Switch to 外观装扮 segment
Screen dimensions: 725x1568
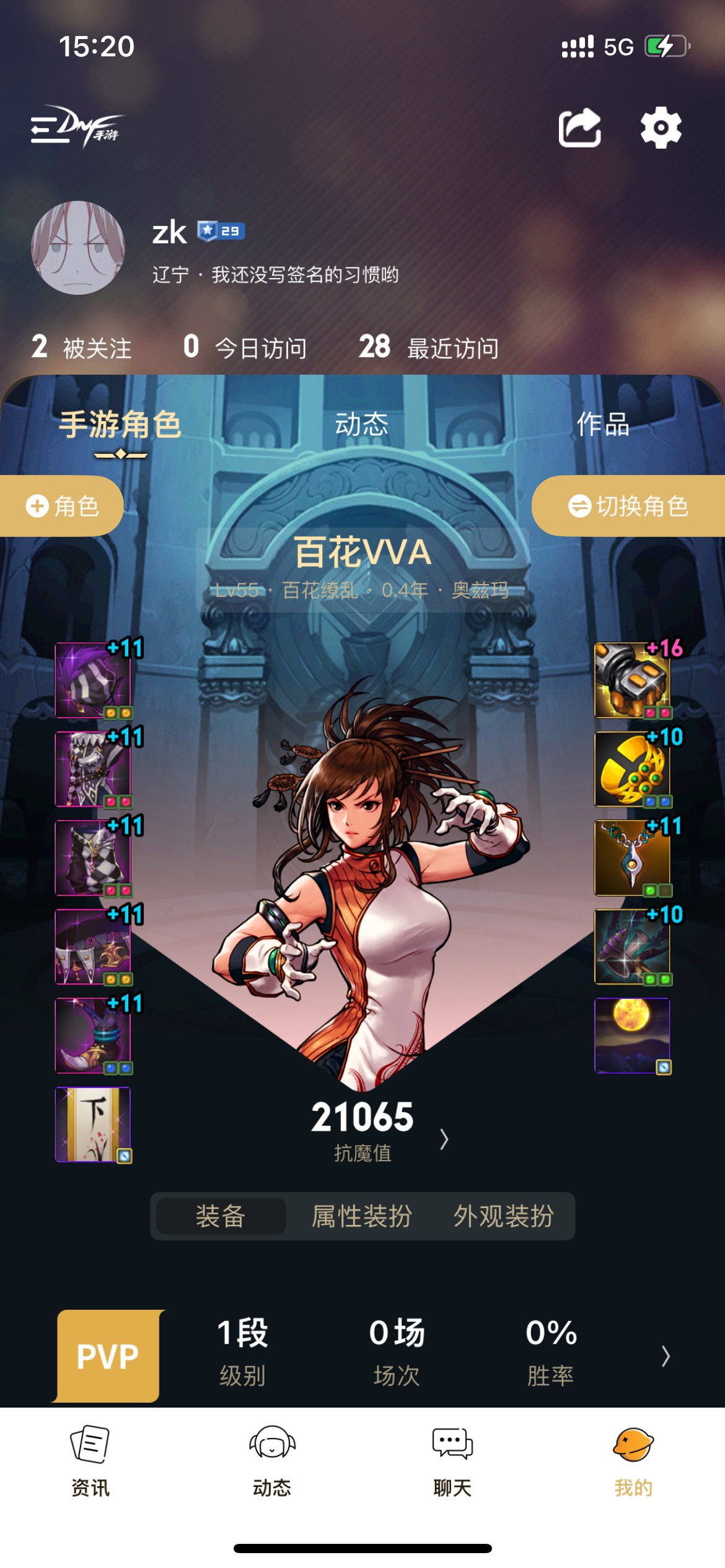tap(503, 1216)
